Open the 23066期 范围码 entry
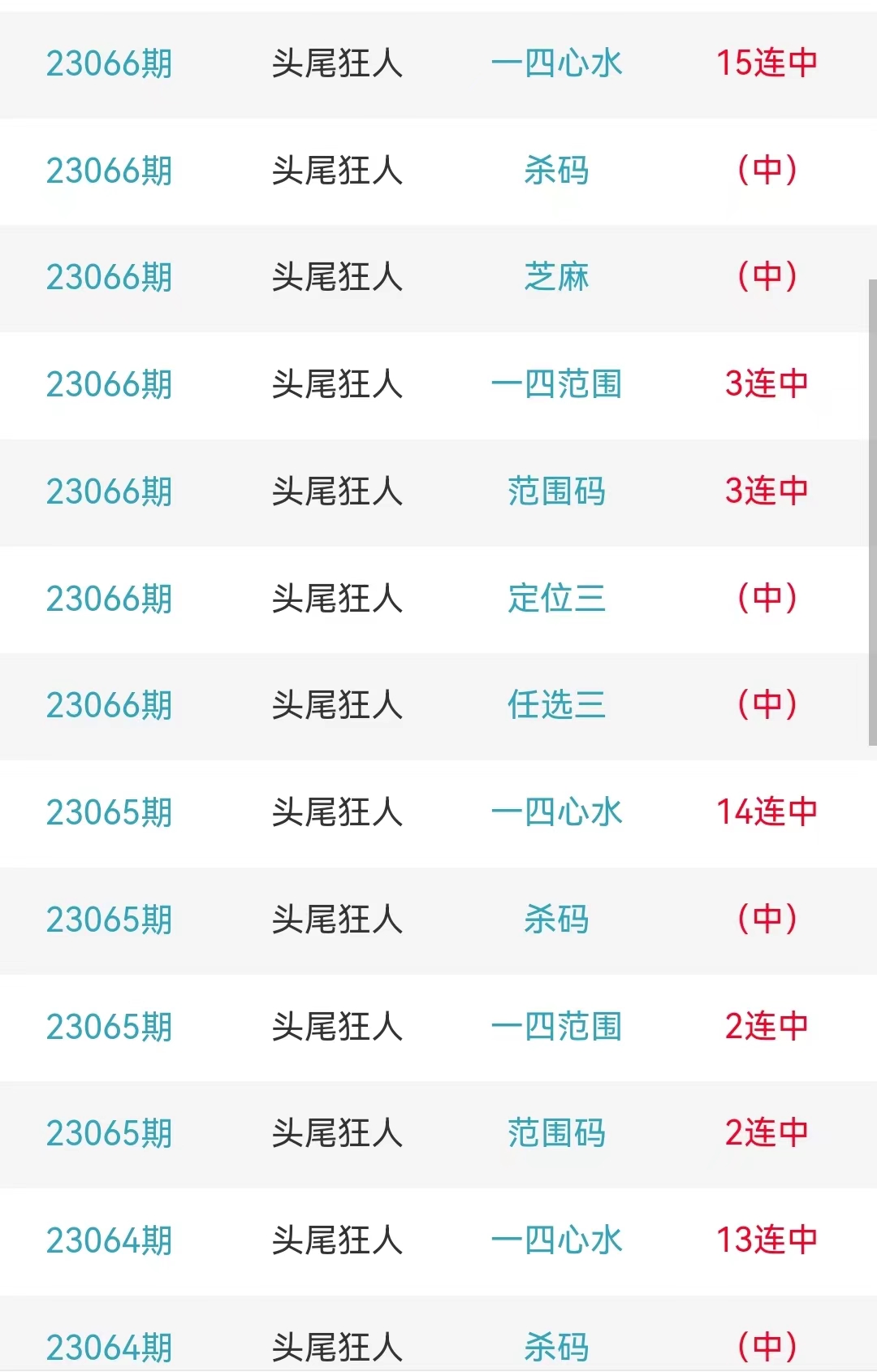Screen dimensions: 877x1372 pyautogui.click(x=557, y=491)
